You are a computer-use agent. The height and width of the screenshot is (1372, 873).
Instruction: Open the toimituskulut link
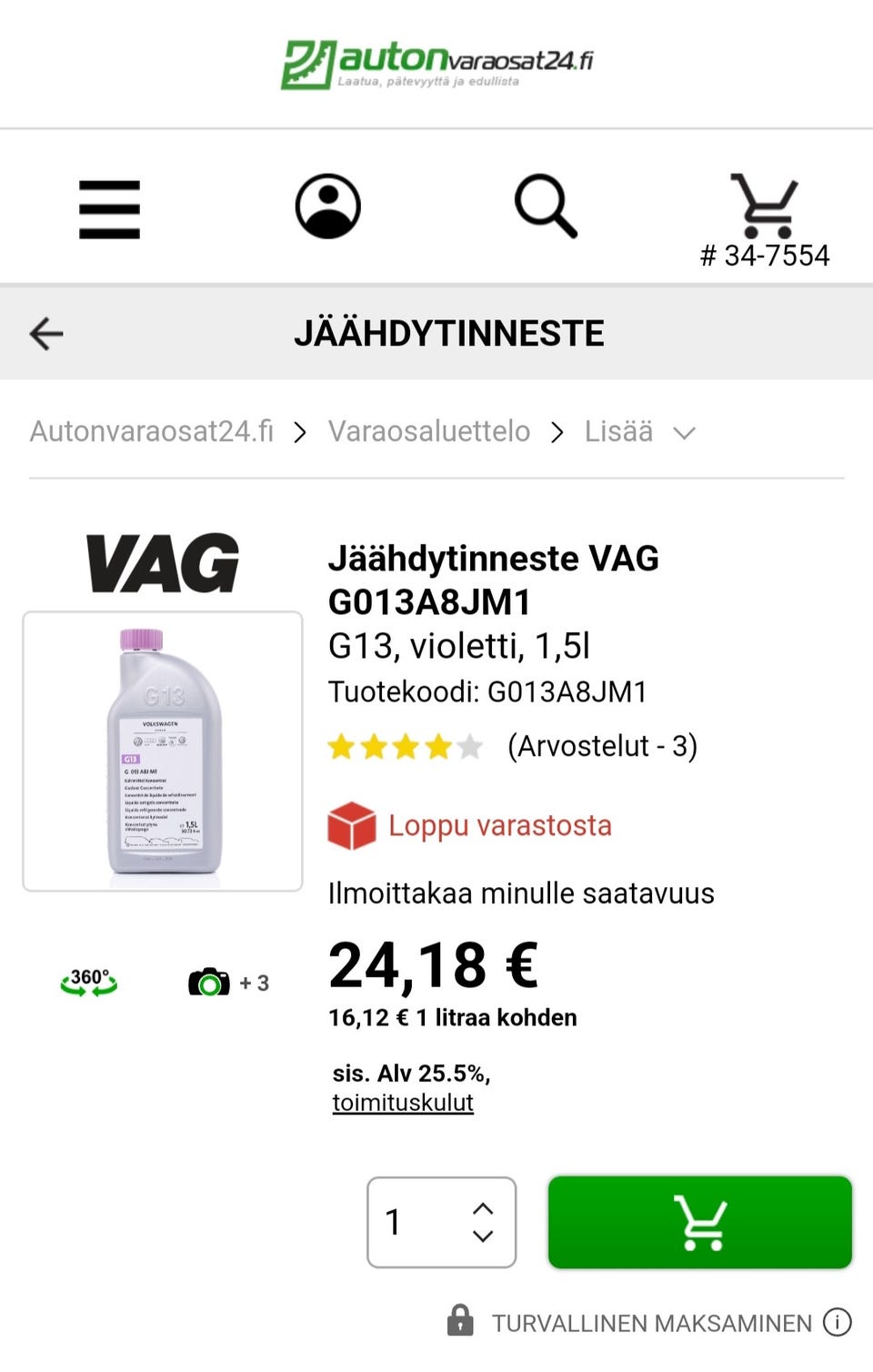pos(402,1102)
